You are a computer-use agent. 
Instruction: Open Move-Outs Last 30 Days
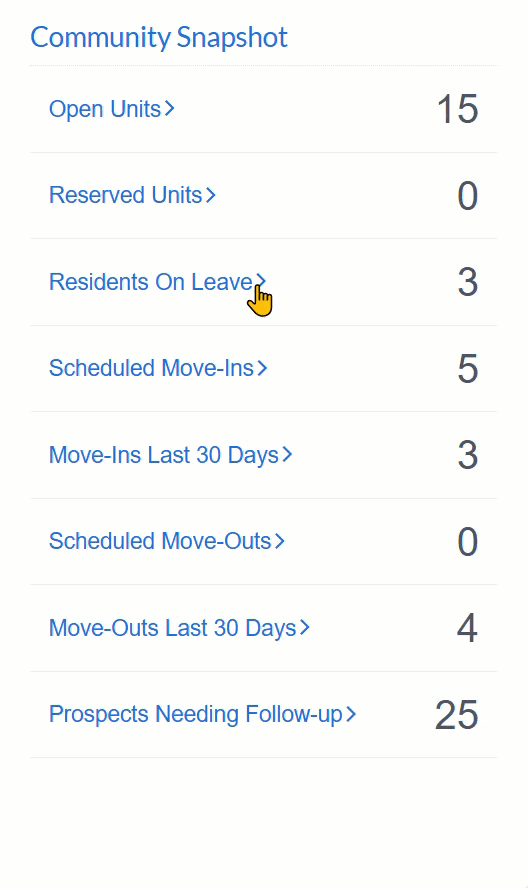179,627
